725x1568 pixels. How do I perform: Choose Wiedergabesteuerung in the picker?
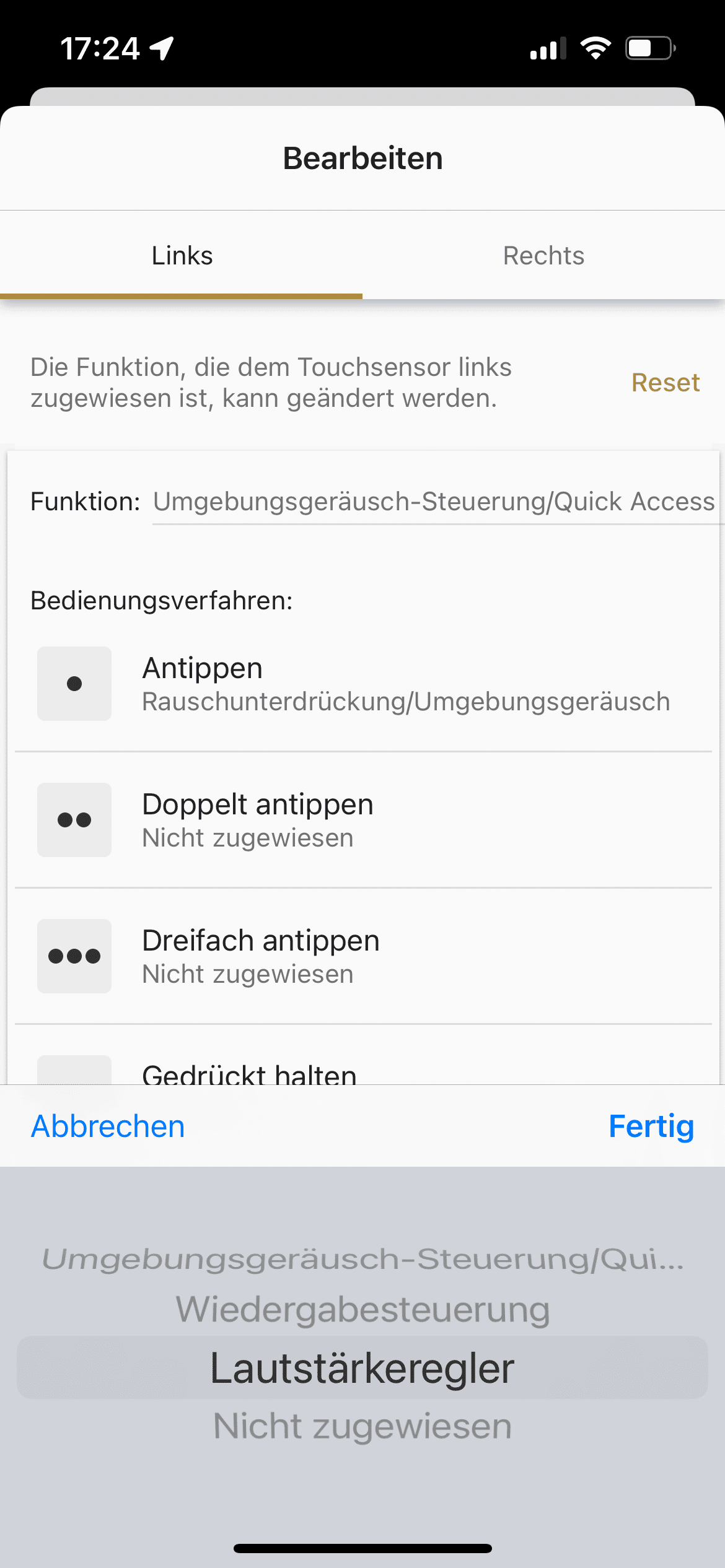point(362,1309)
